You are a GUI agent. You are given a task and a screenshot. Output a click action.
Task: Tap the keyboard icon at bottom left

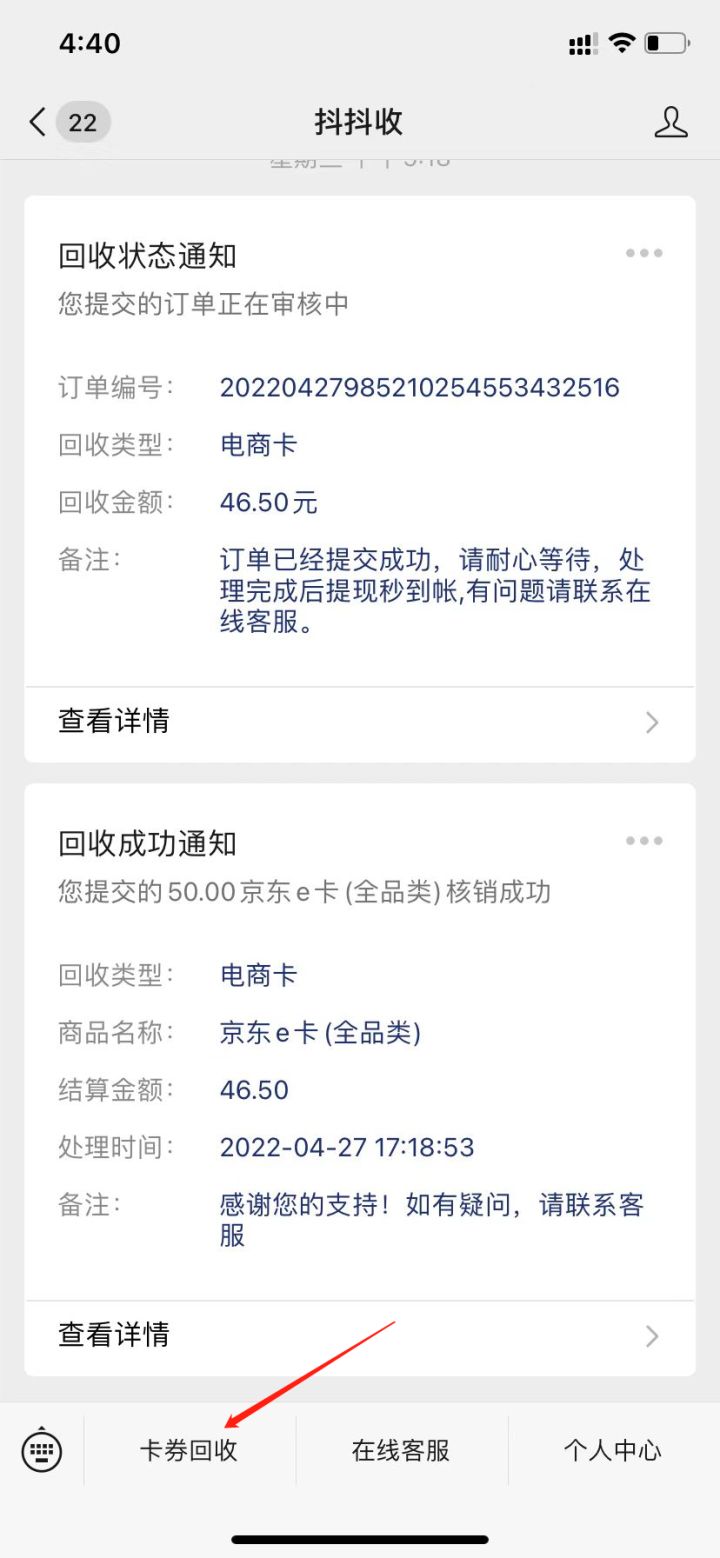pyautogui.click(x=42, y=1450)
